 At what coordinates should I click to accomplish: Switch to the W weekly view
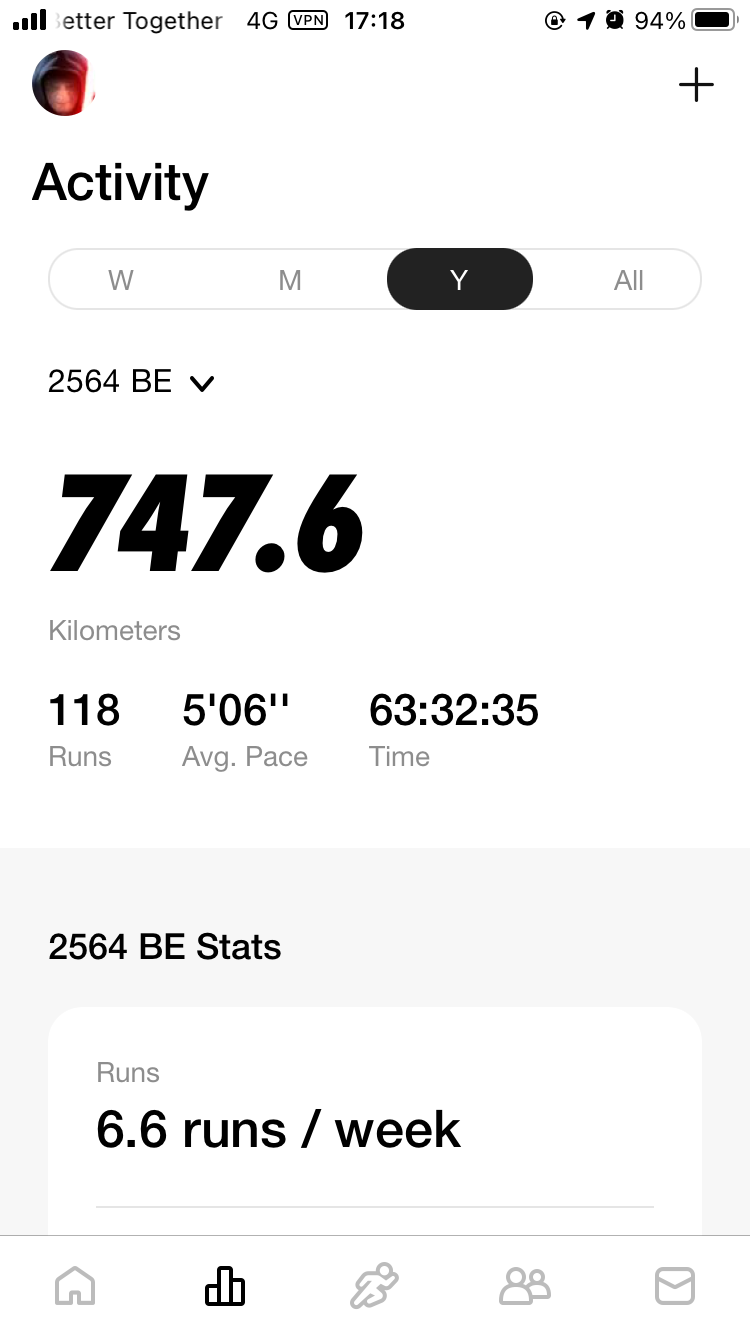(121, 280)
